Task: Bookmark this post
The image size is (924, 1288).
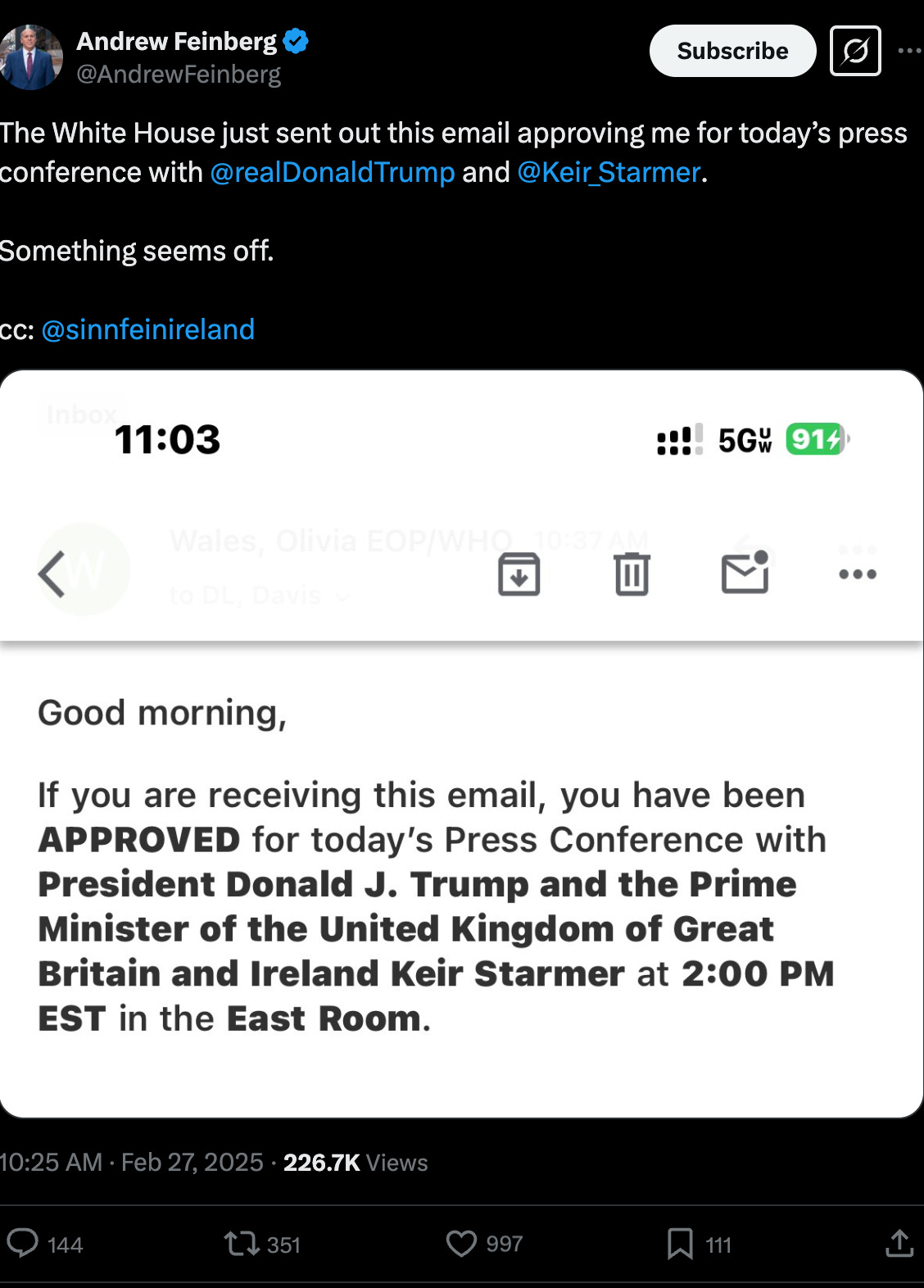Action: click(x=680, y=1244)
